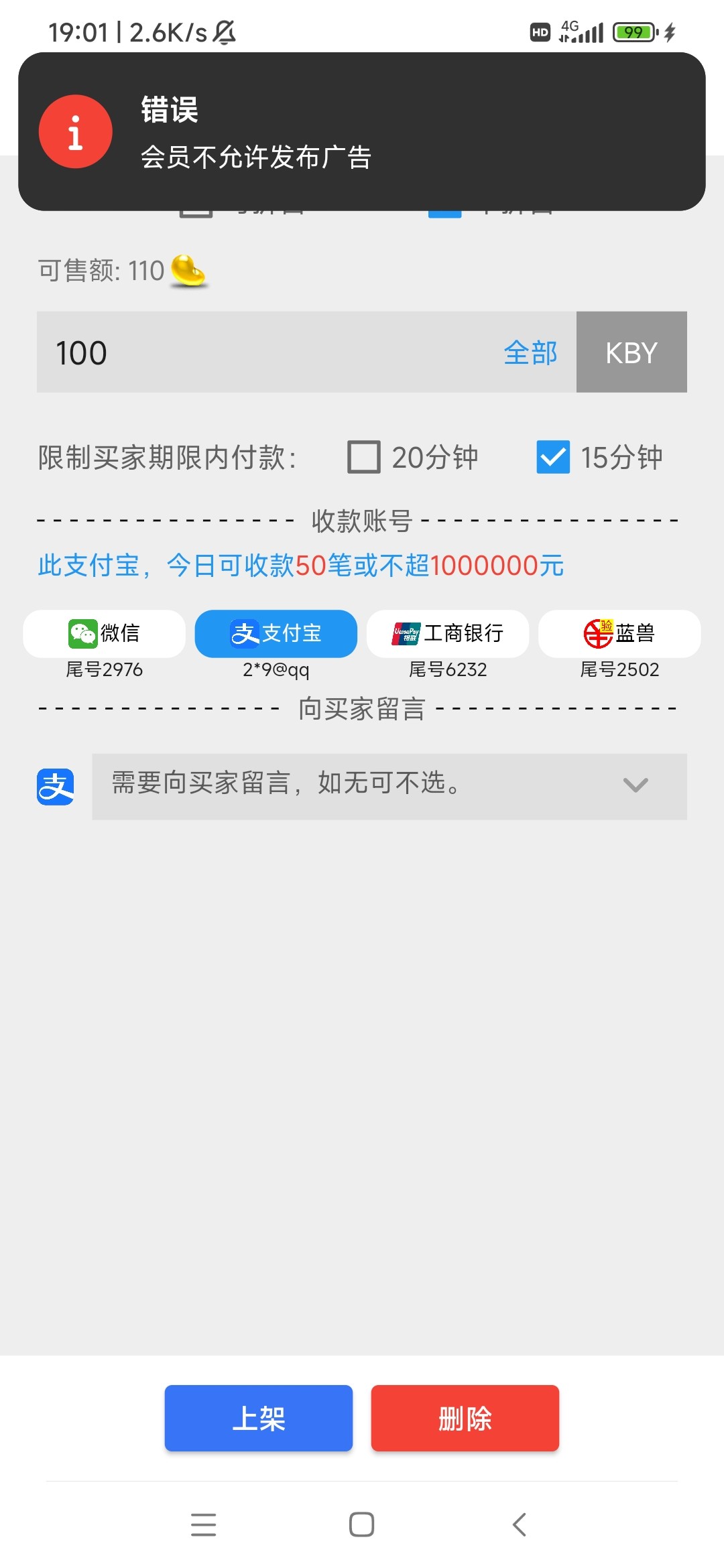
Task: Tap the red 删除 button
Action: 465,1418
